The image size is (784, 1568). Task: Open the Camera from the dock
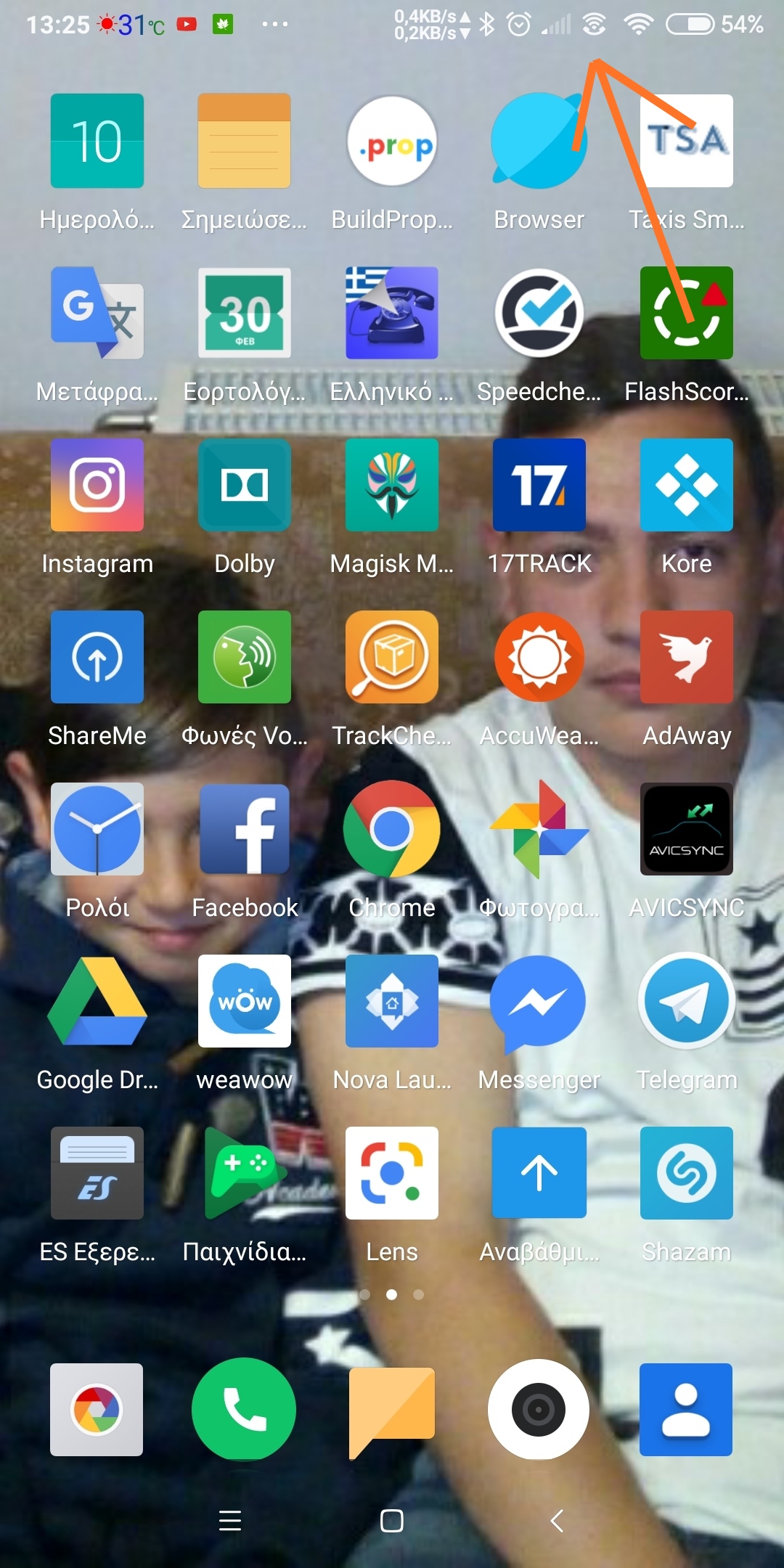pos(538,1409)
